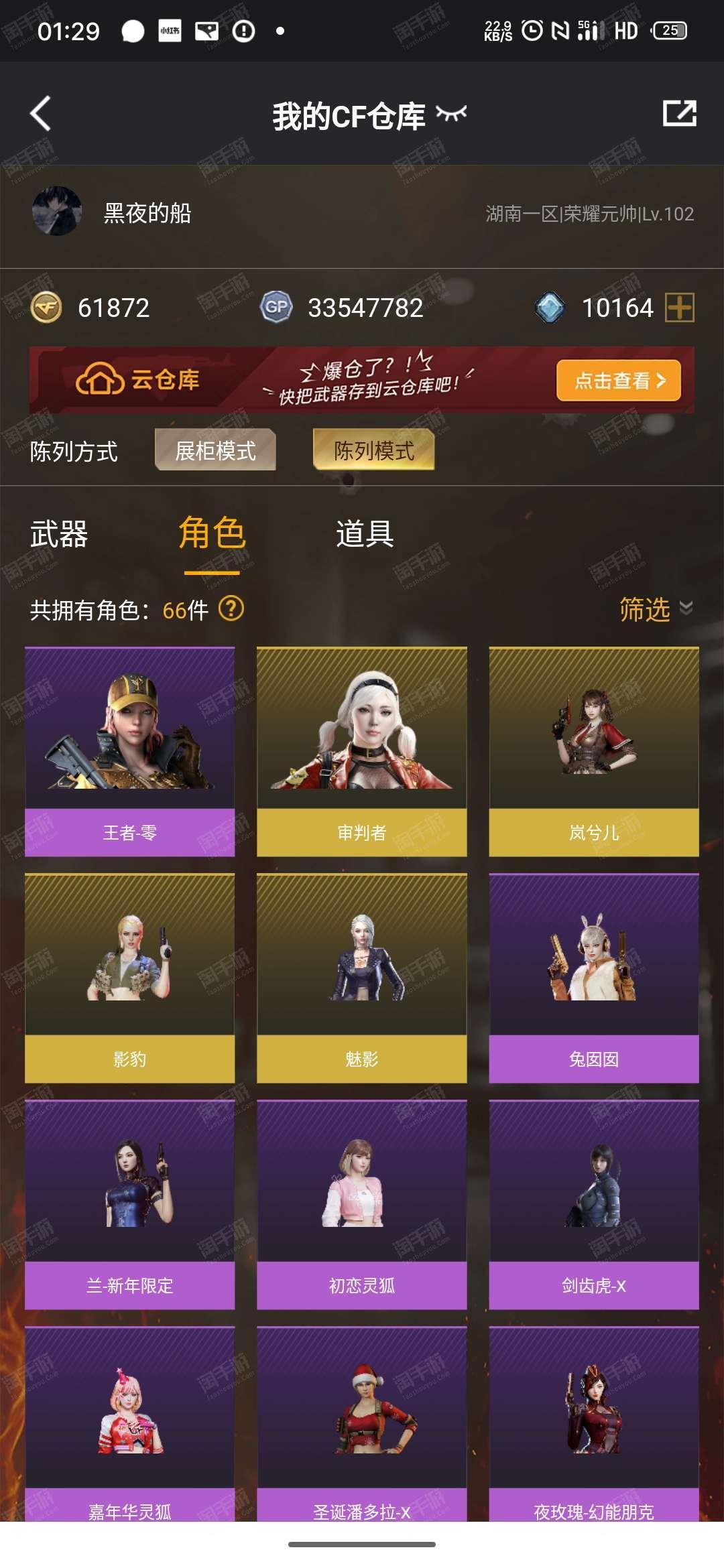Screen dimensions: 724x1568
Task: Select 陈列模式 display mode
Action: point(374,450)
